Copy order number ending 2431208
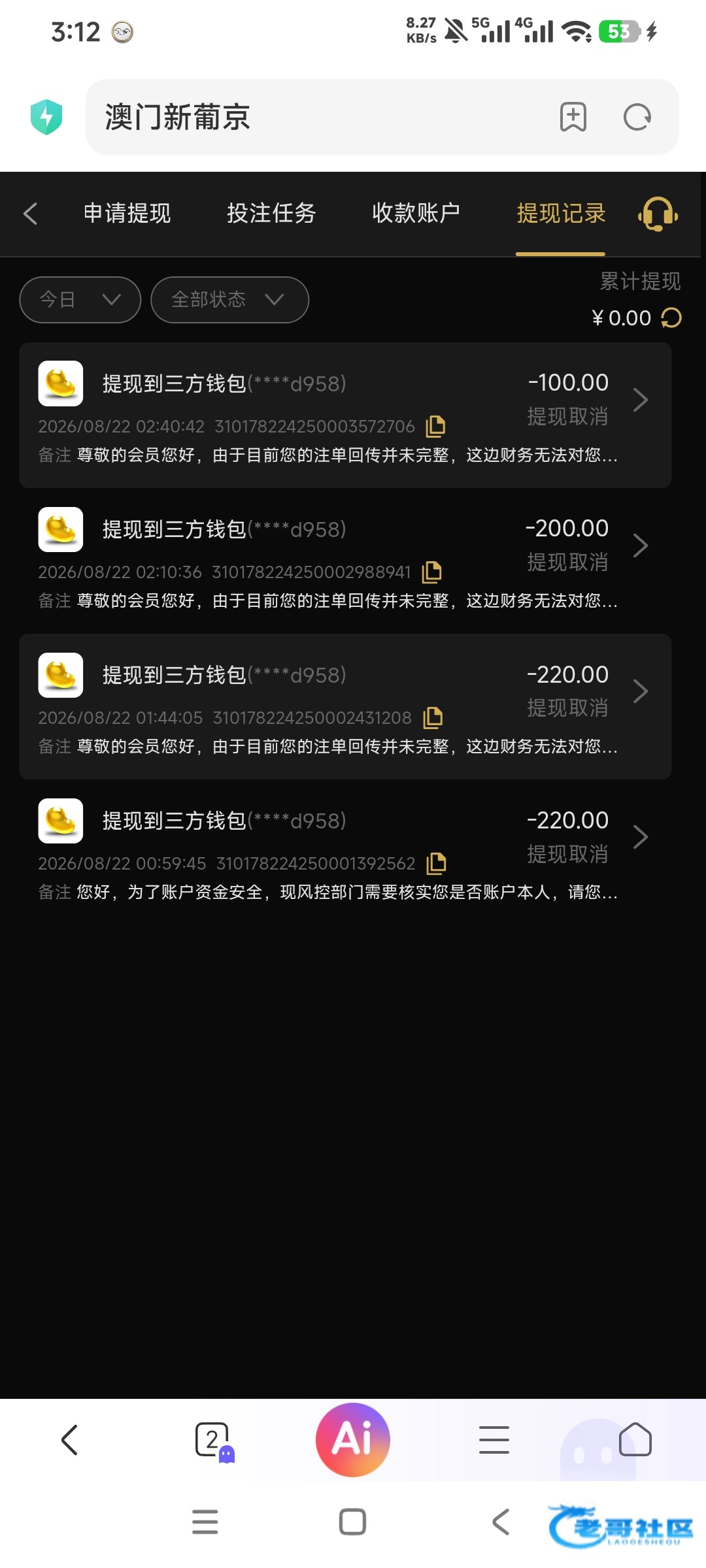The width and height of the screenshot is (706, 1568). 433,718
